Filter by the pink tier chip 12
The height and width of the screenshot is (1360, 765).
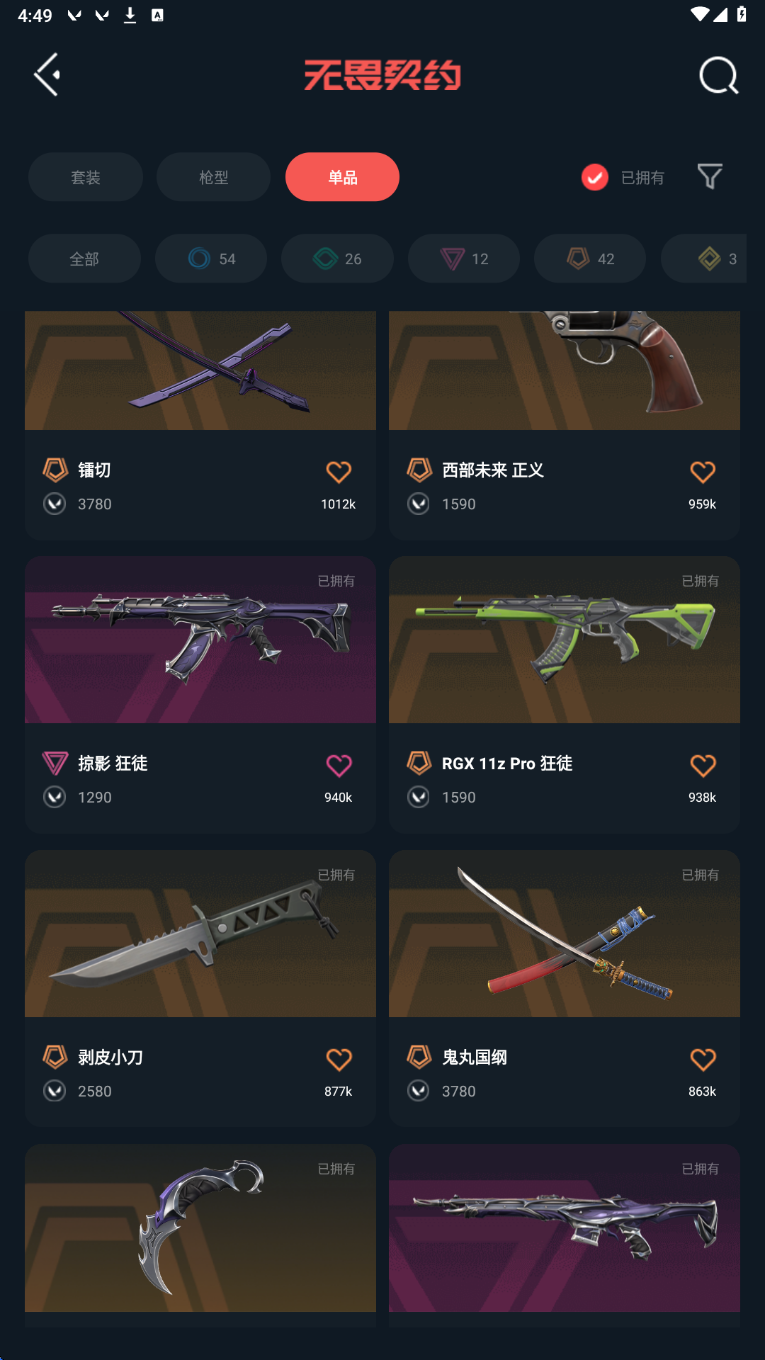[x=464, y=259]
